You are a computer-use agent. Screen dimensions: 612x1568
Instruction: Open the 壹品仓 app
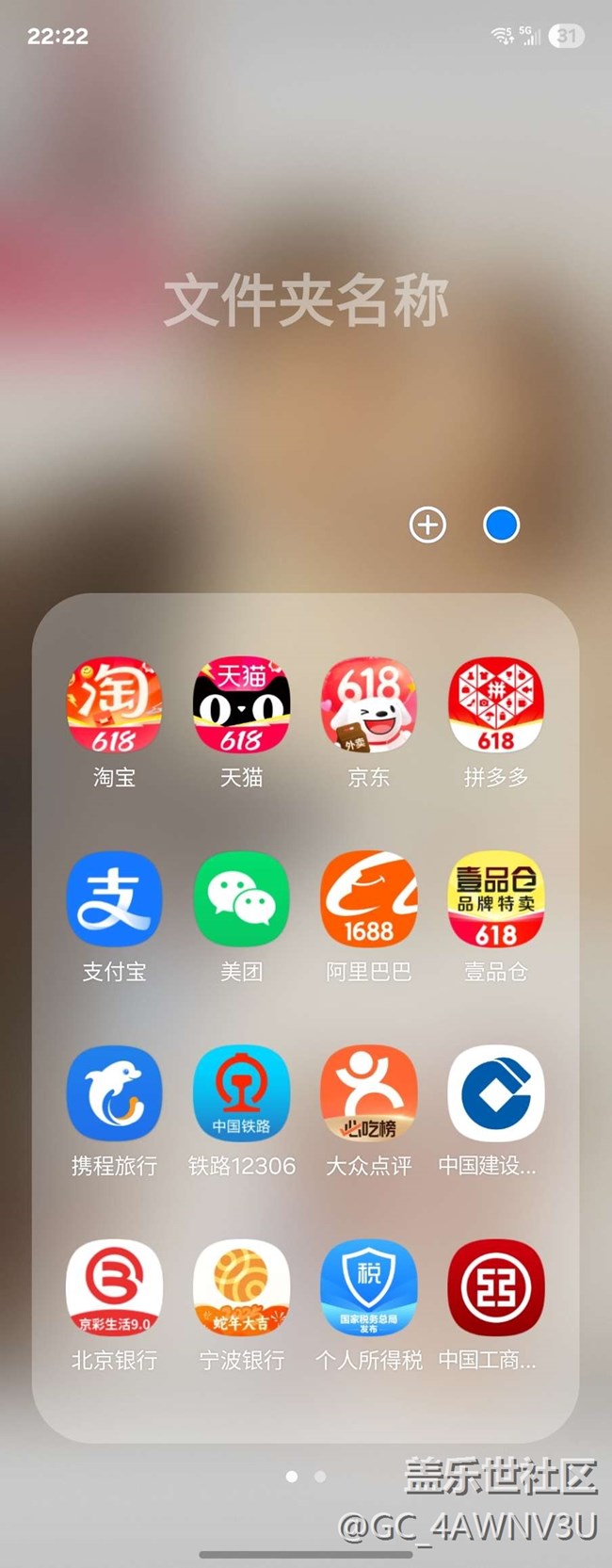(495, 899)
